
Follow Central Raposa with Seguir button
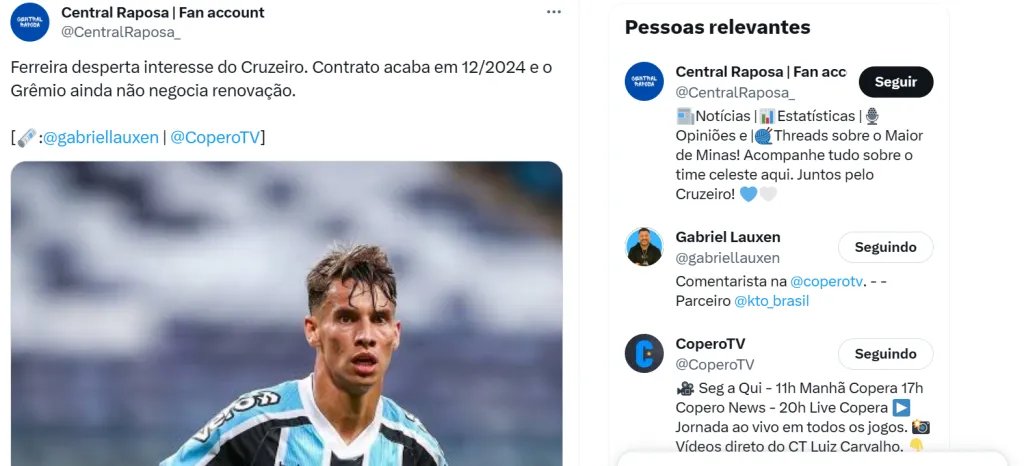tap(895, 82)
